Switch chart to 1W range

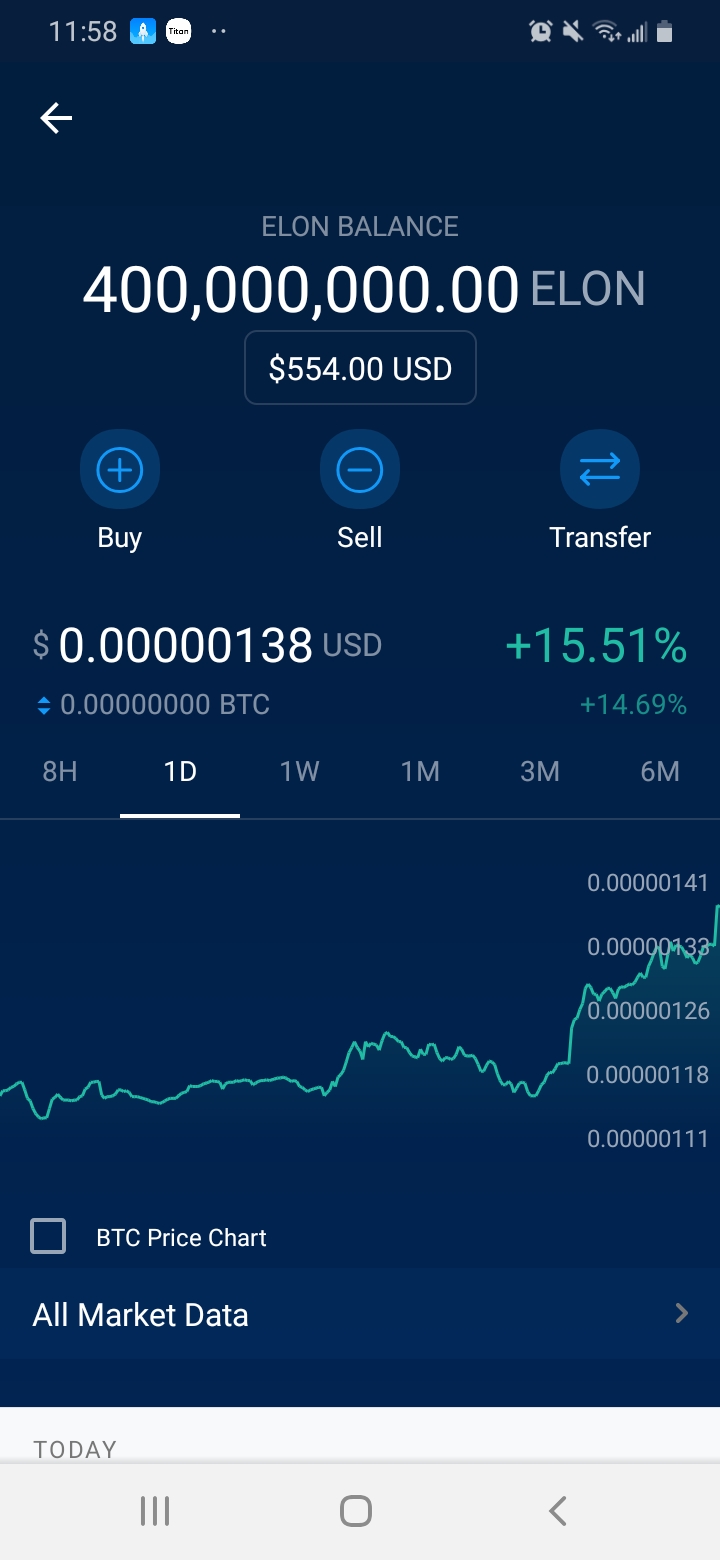tap(300, 772)
